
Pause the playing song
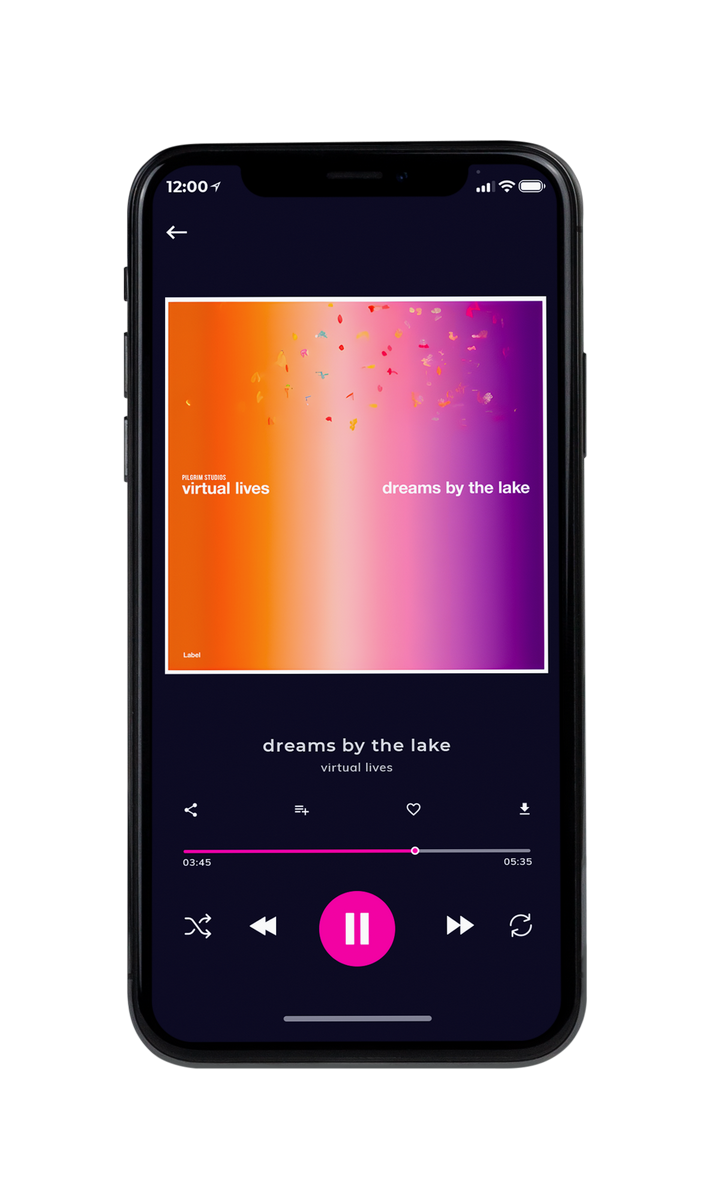357,928
